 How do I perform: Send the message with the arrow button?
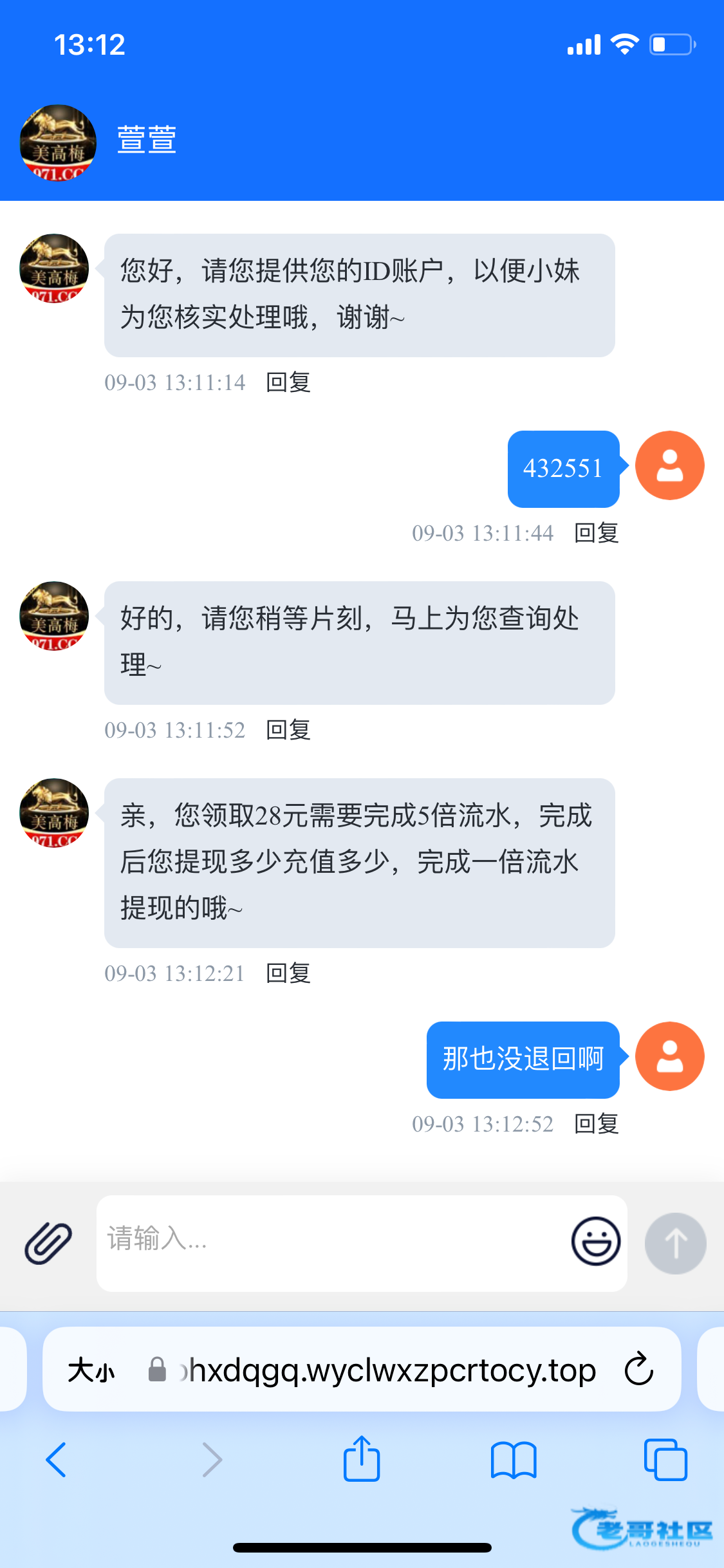(675, 1243)
